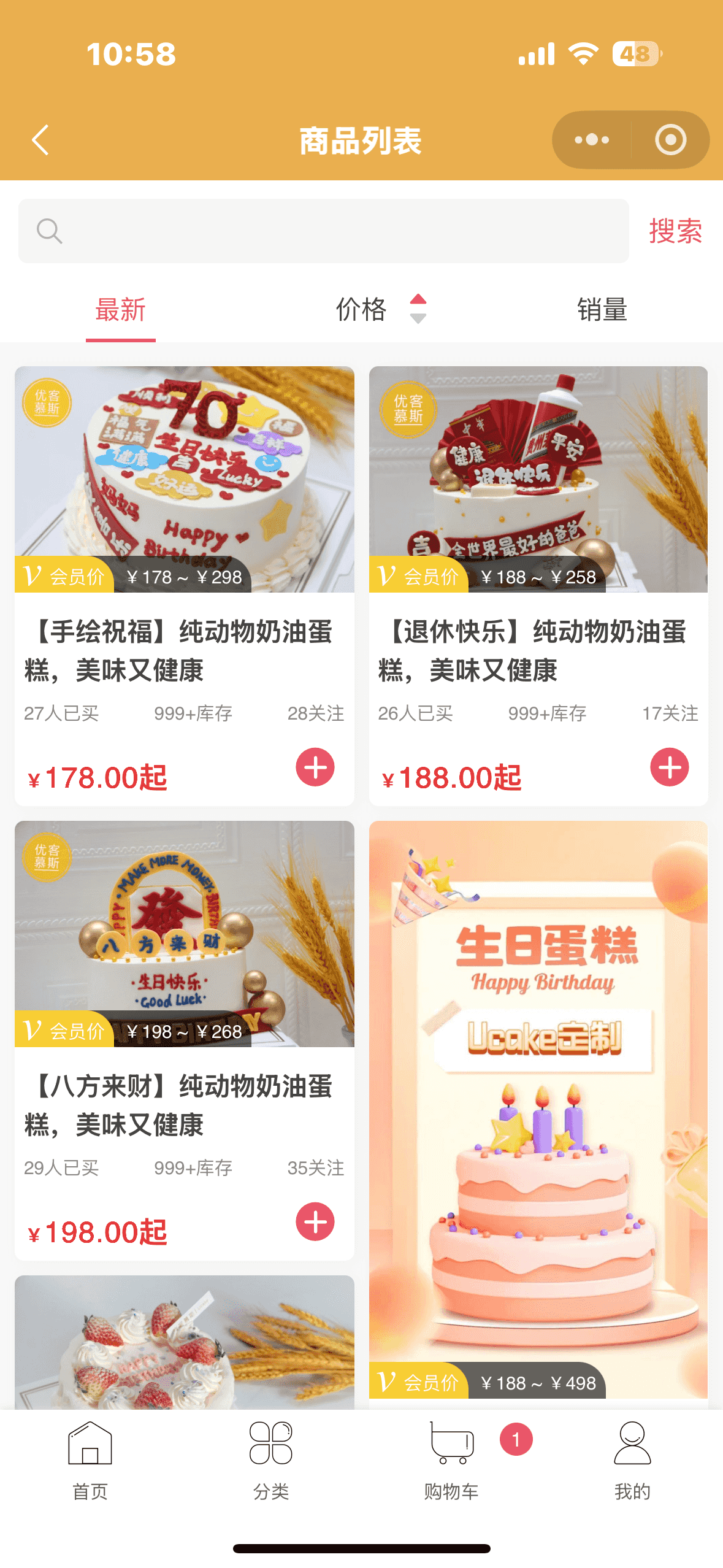Close the mini program with the circle button
Screen dimensions: 723x1568
(x=670, y=140)
